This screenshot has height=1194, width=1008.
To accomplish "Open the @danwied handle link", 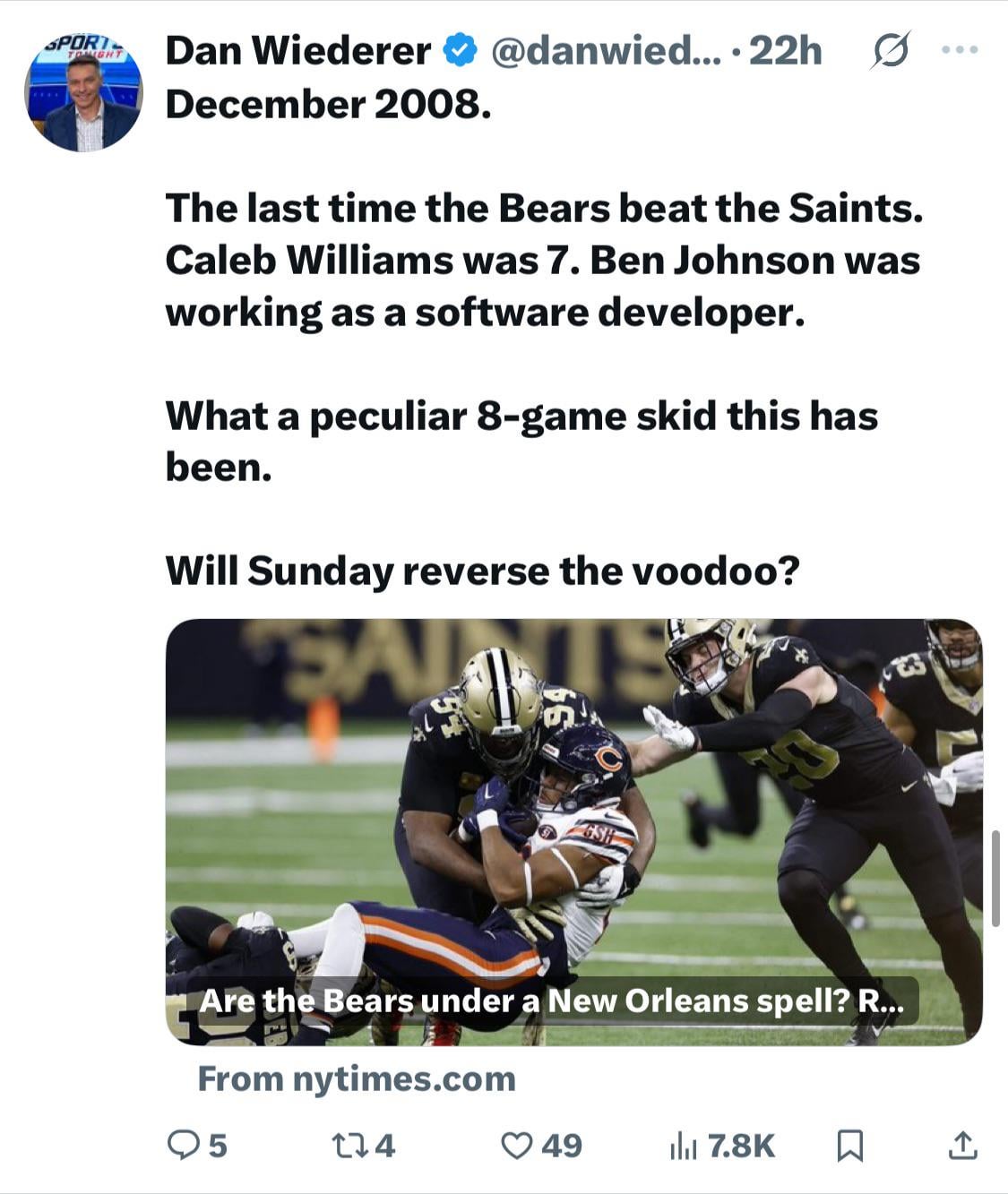I will (x=606, y=51).
